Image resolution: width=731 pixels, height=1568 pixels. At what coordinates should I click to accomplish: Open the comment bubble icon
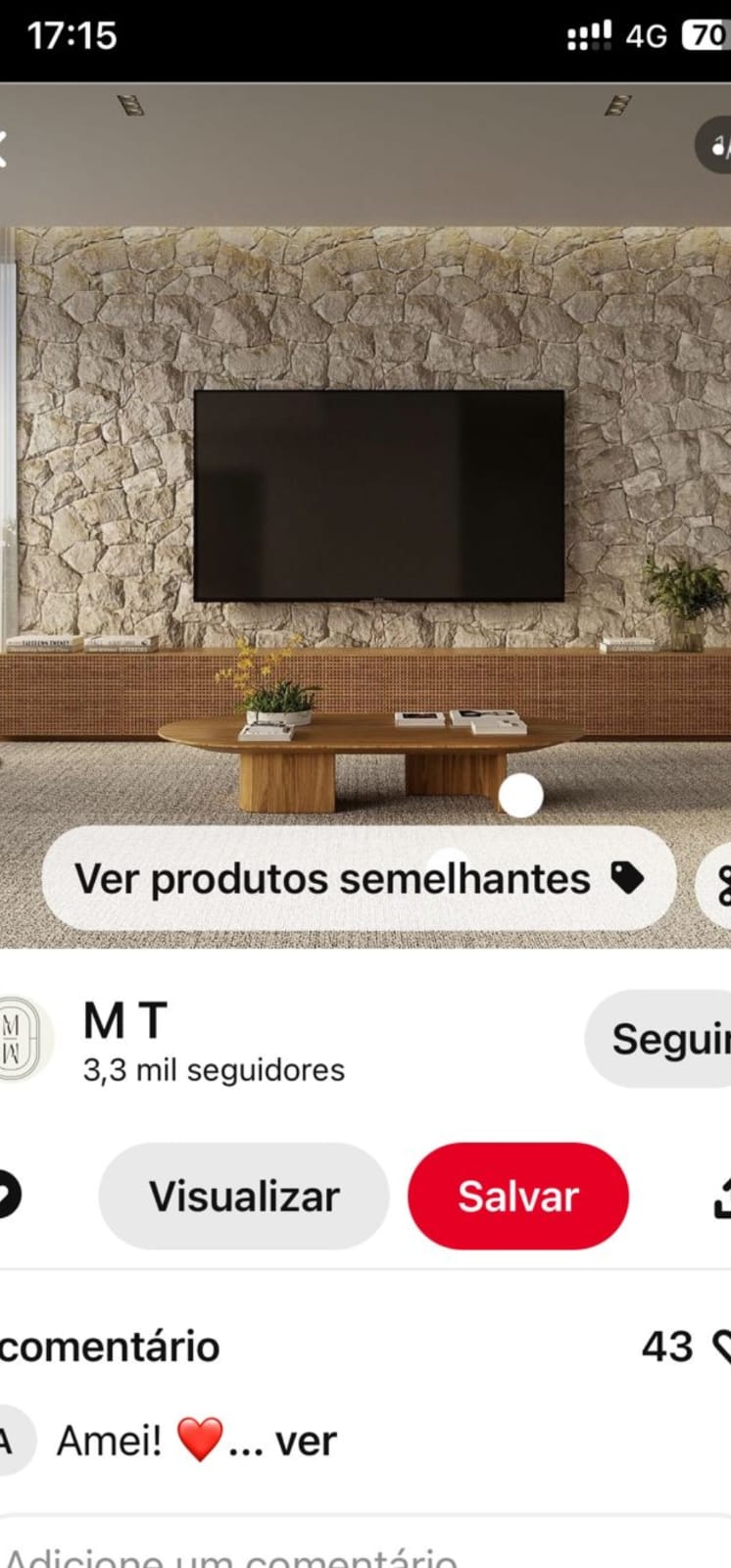pos(8,1195)
